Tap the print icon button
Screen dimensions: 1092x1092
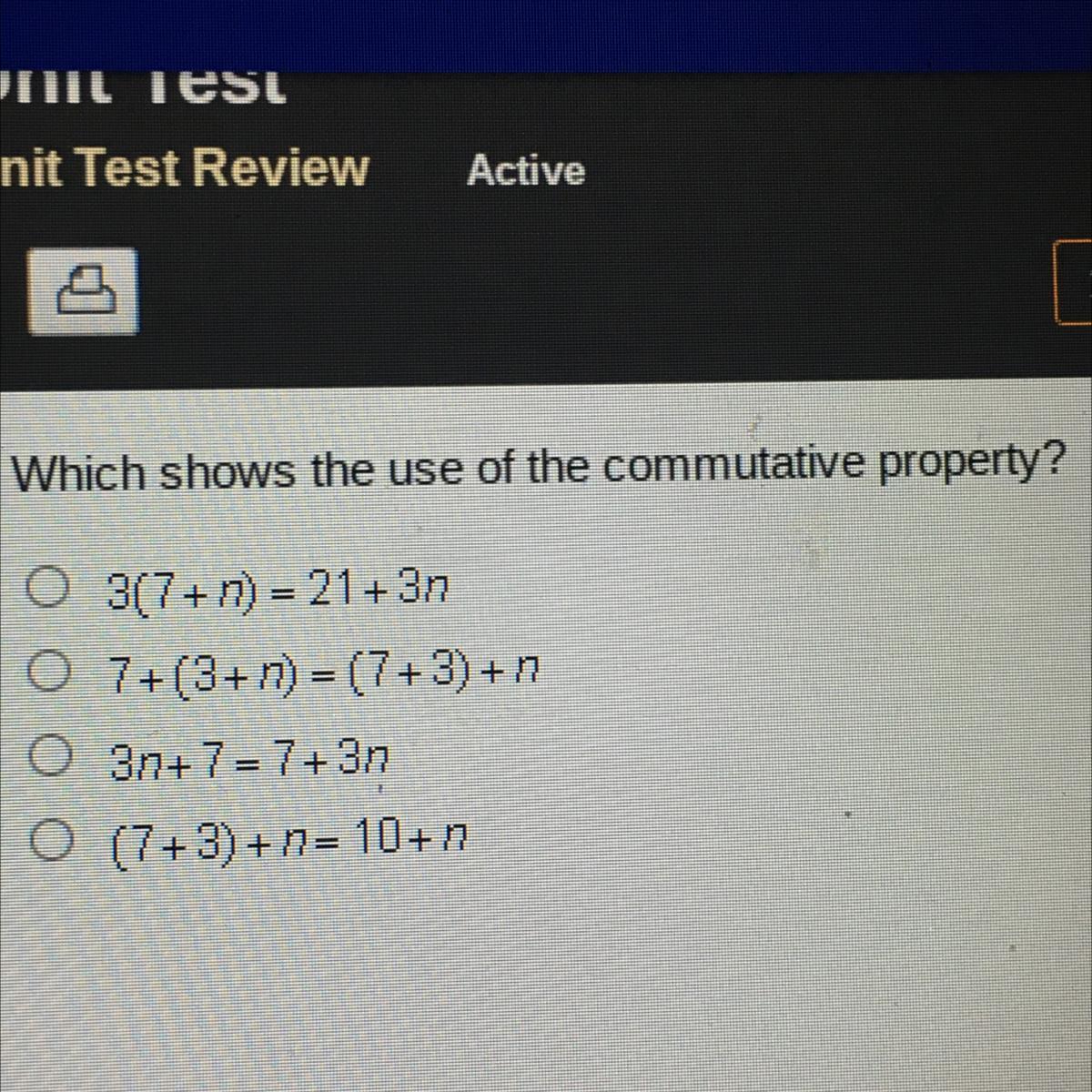point(84,292)
